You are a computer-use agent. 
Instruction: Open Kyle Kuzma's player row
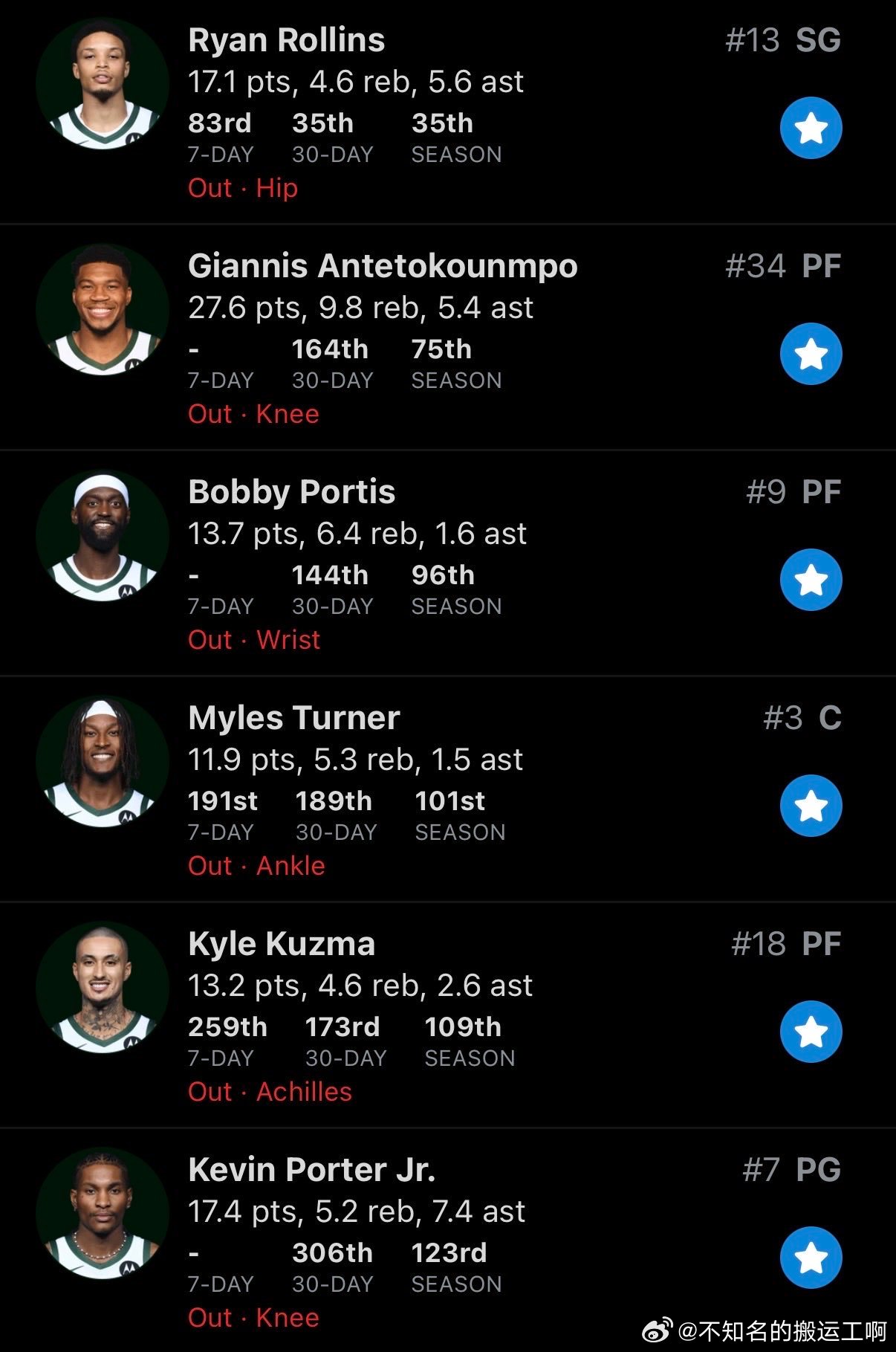(x=281, y=944)
